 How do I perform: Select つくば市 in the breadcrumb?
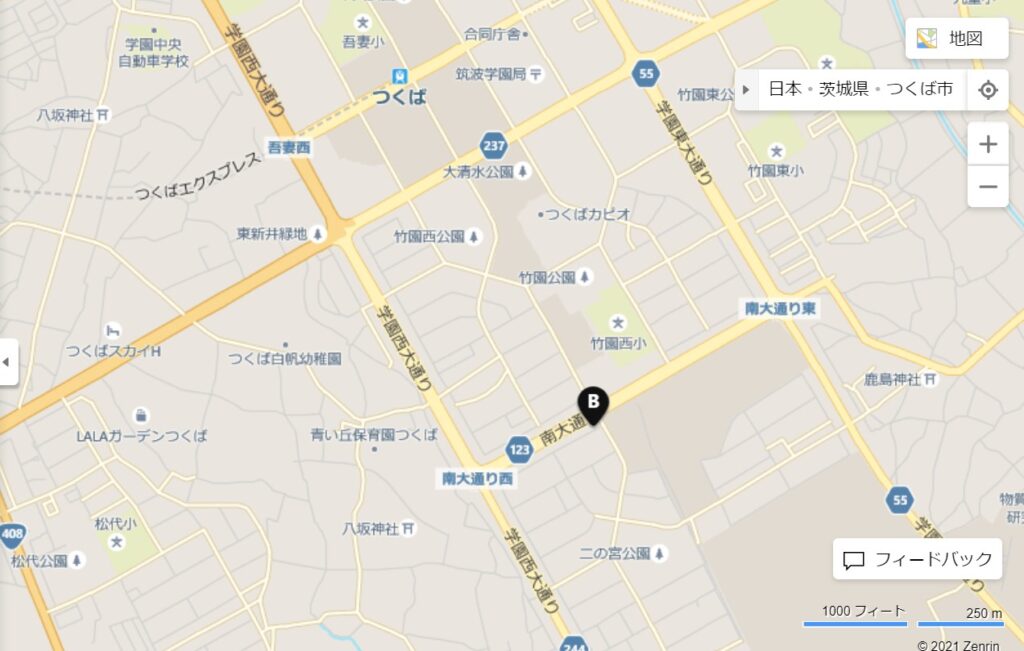click(920, 89)
